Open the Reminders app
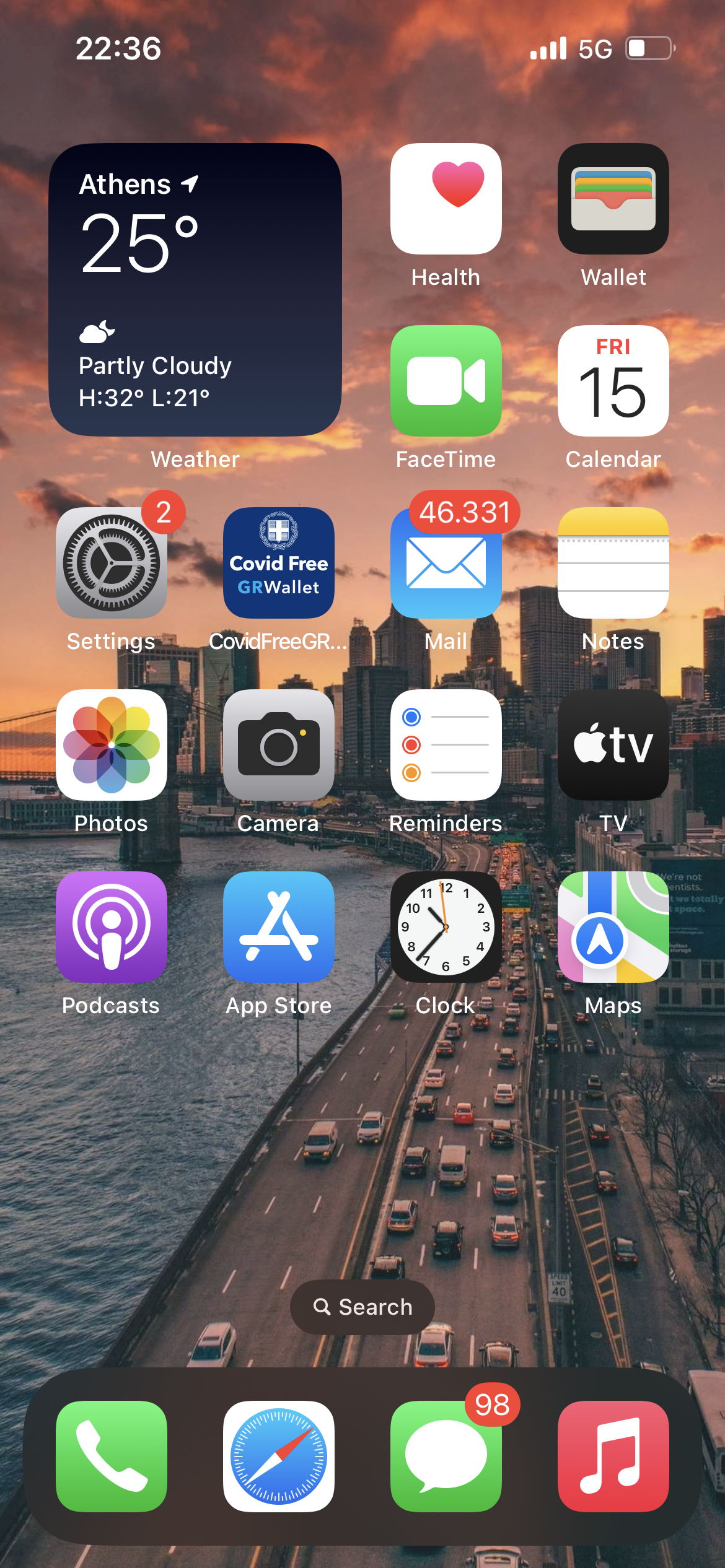This screenshot has width=725, height=1568. coord(446,745)
